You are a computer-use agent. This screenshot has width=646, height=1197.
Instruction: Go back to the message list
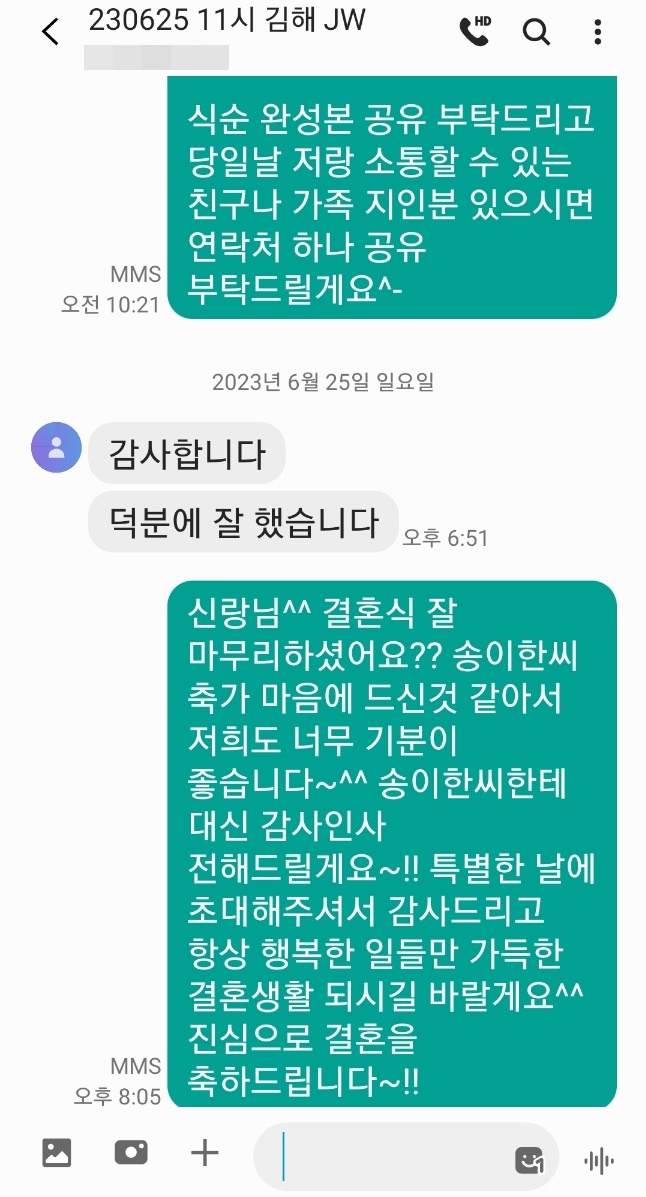pos(50,32)
